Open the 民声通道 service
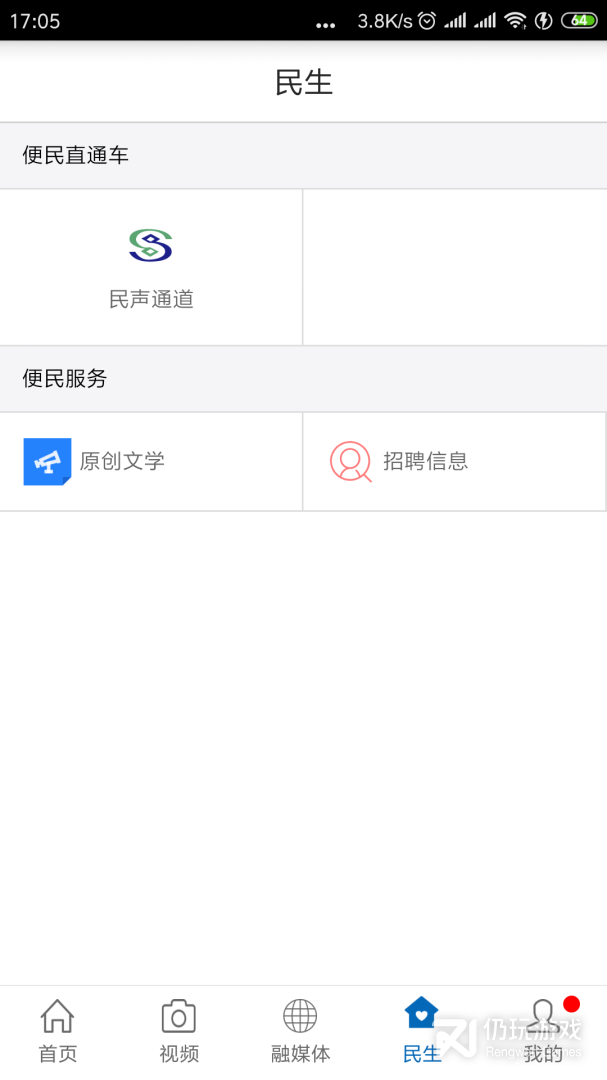607x1080 pixels. pos(151,267)
